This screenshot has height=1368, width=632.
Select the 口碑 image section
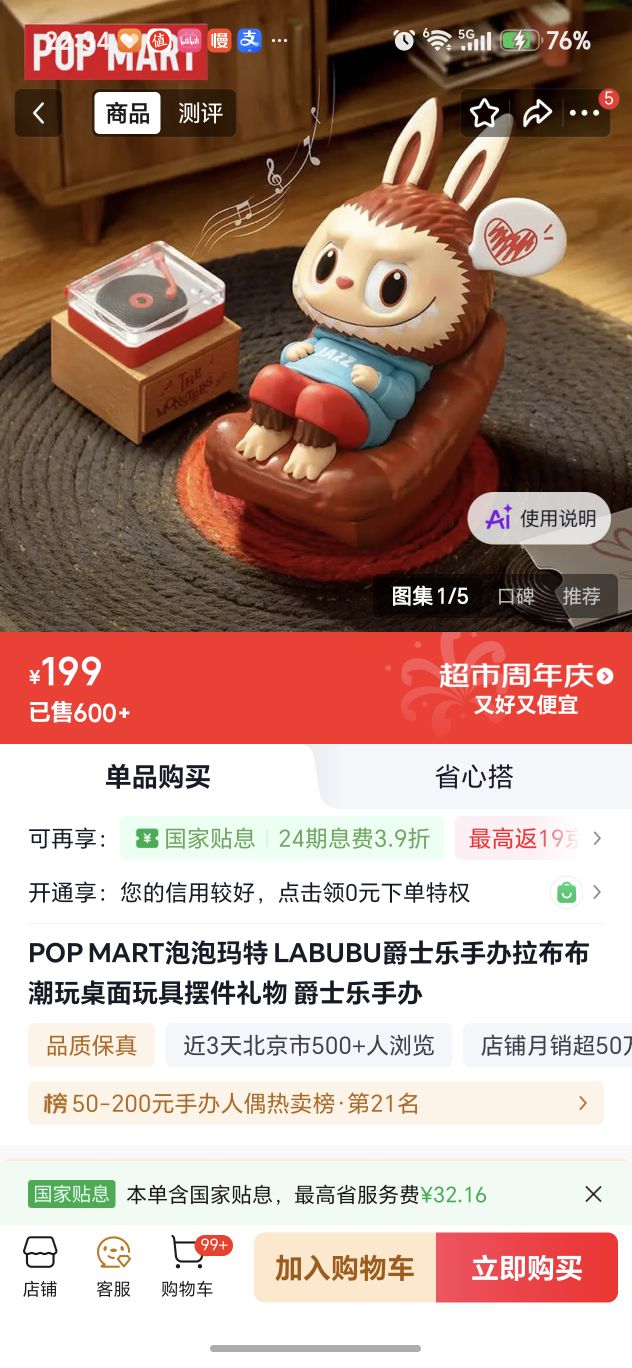pyautogui.click(x=516, y=596)
